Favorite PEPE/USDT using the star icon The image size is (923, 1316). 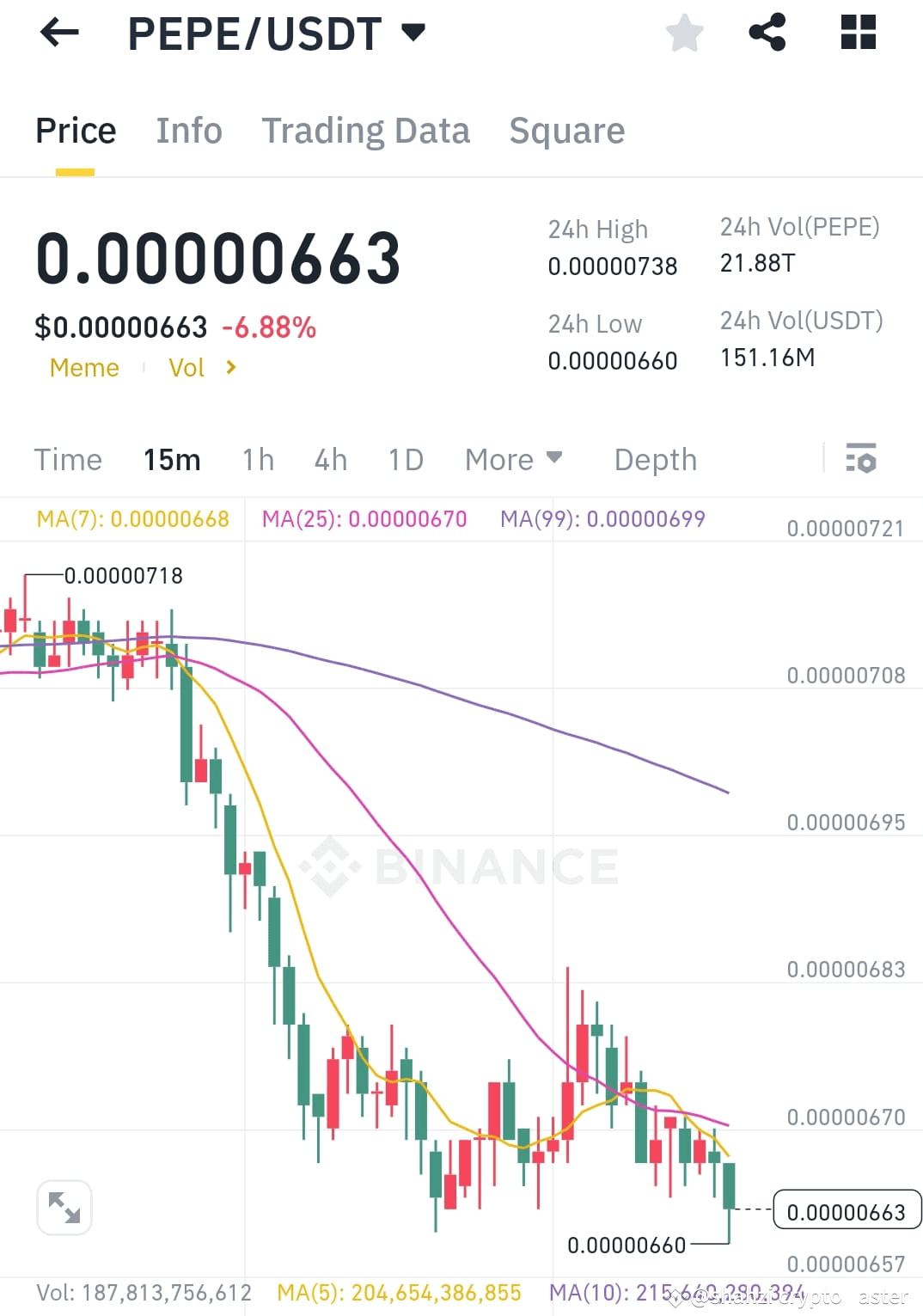coord(684,33)
